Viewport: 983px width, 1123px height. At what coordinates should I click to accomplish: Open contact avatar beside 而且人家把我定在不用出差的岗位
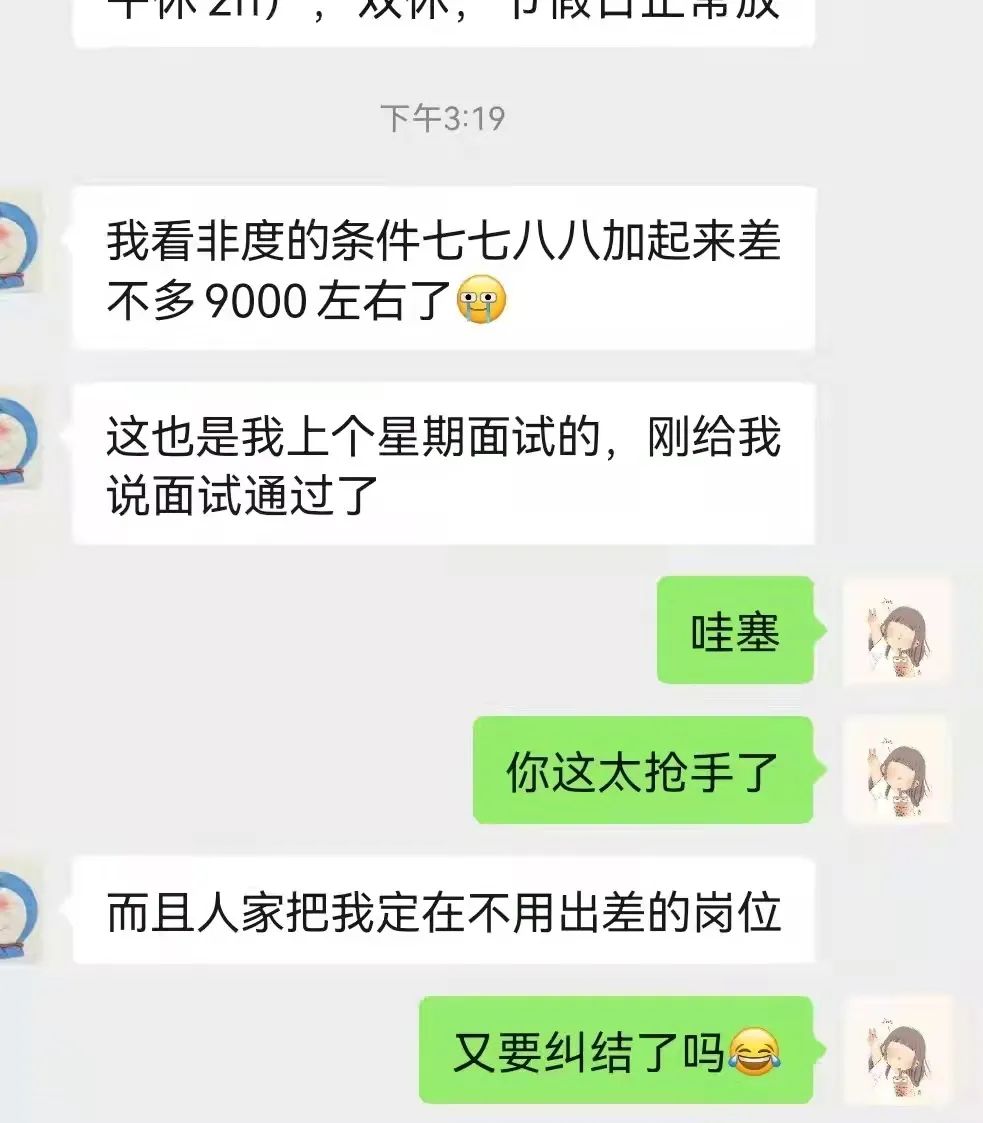pyautogui.click(x=19, y=912)
